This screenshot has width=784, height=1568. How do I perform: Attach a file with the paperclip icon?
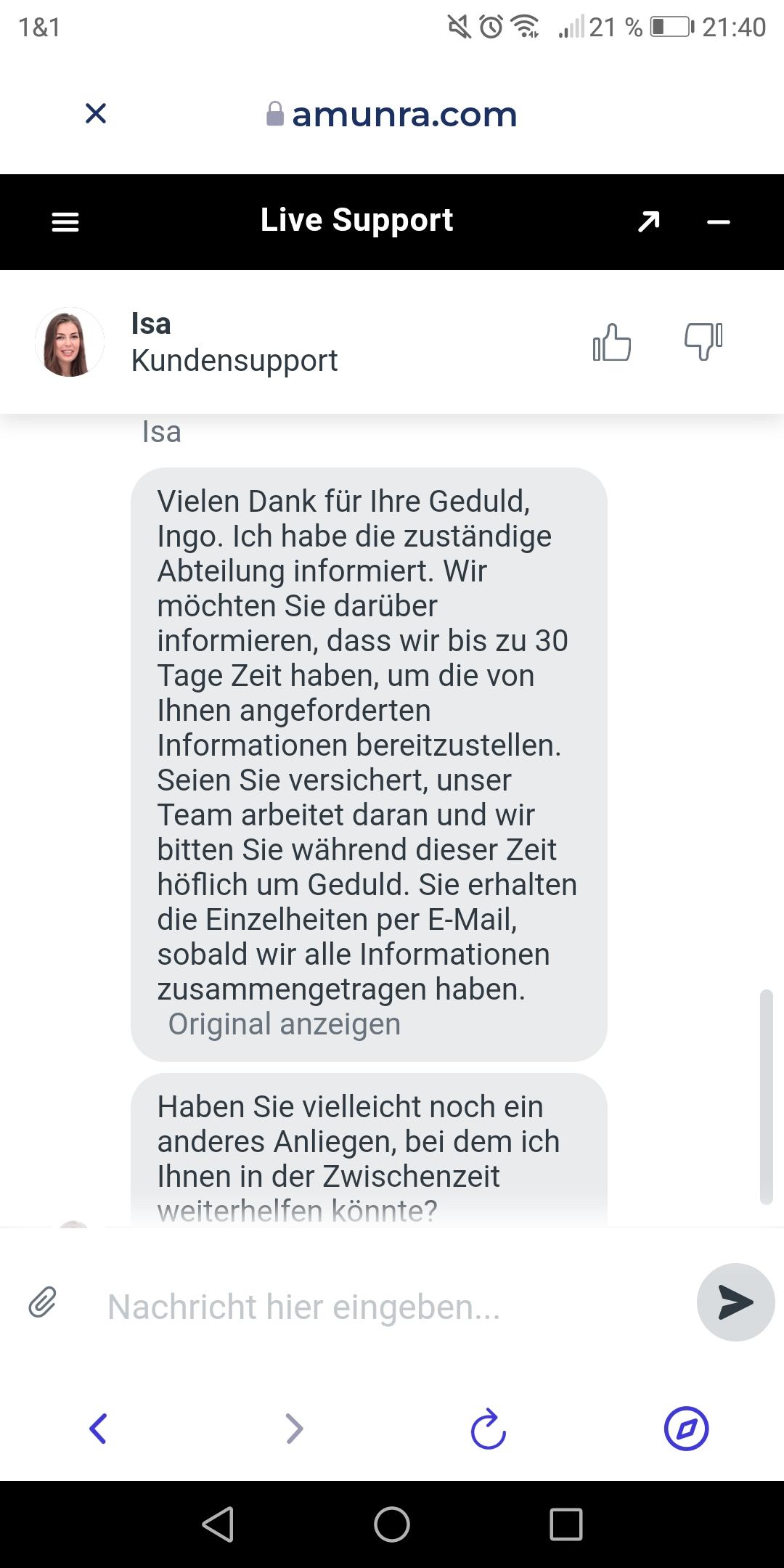tap(43, 1302)
